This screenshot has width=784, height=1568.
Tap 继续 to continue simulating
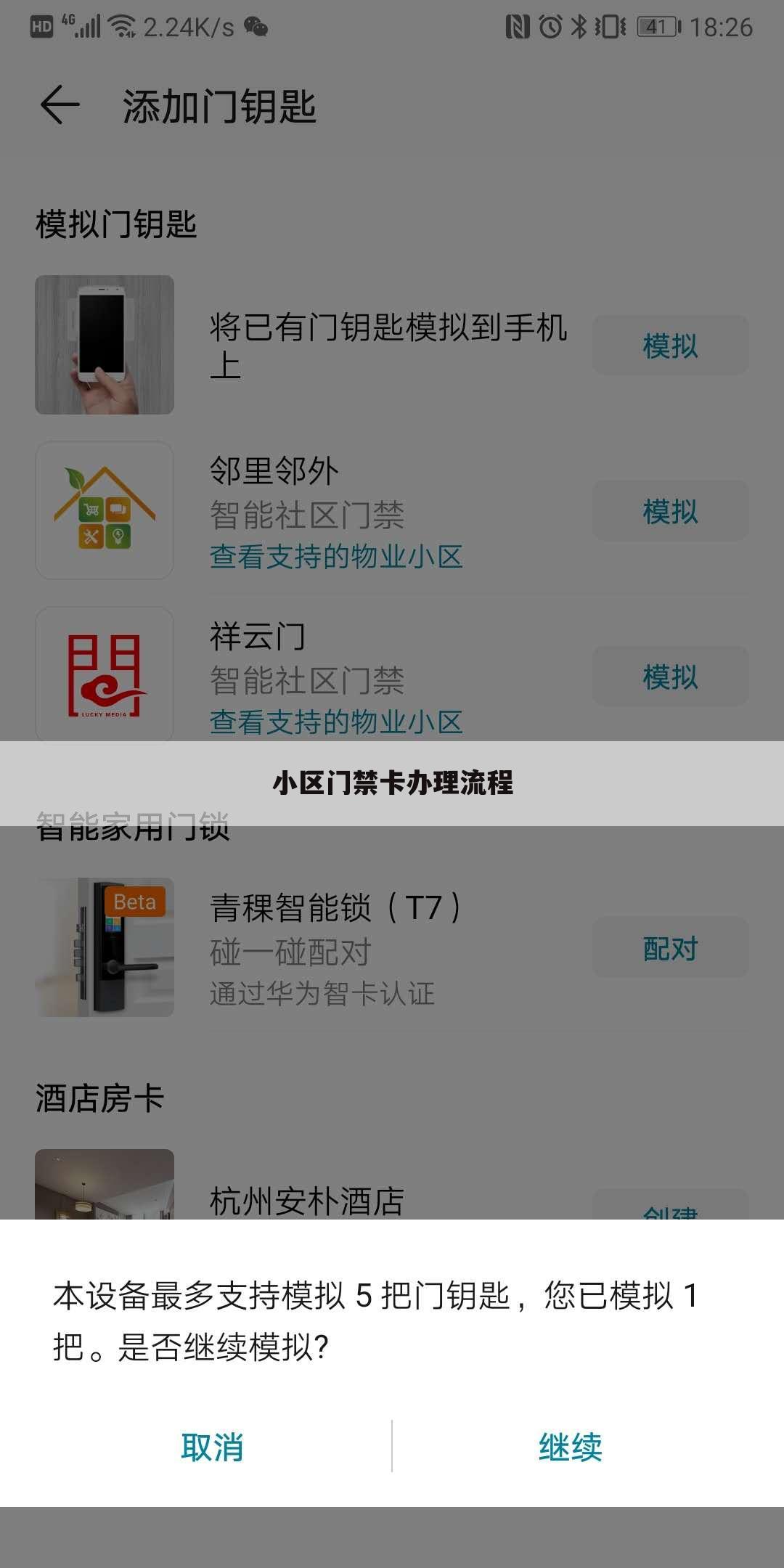point(571,1447)
